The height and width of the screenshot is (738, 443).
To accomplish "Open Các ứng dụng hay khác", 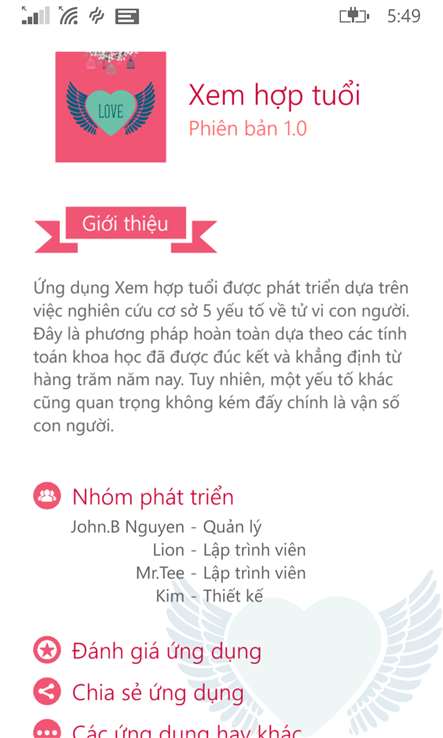I will pos(167,729).
